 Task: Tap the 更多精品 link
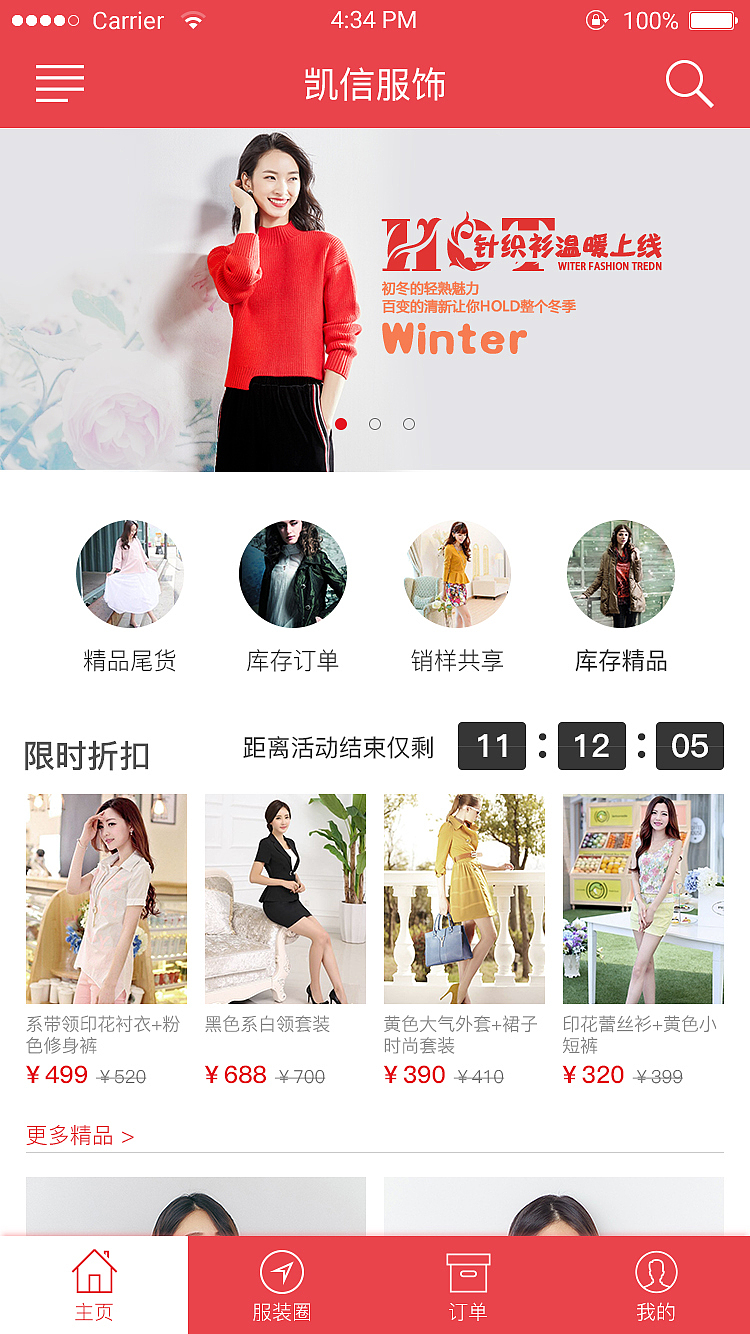click(80, 1136)
